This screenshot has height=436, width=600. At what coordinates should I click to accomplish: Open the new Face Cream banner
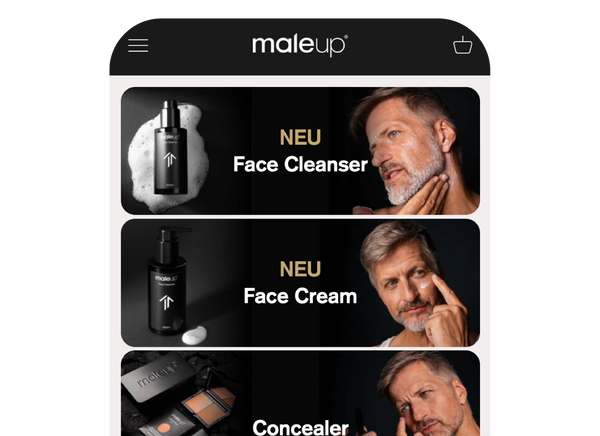[300, 283]
